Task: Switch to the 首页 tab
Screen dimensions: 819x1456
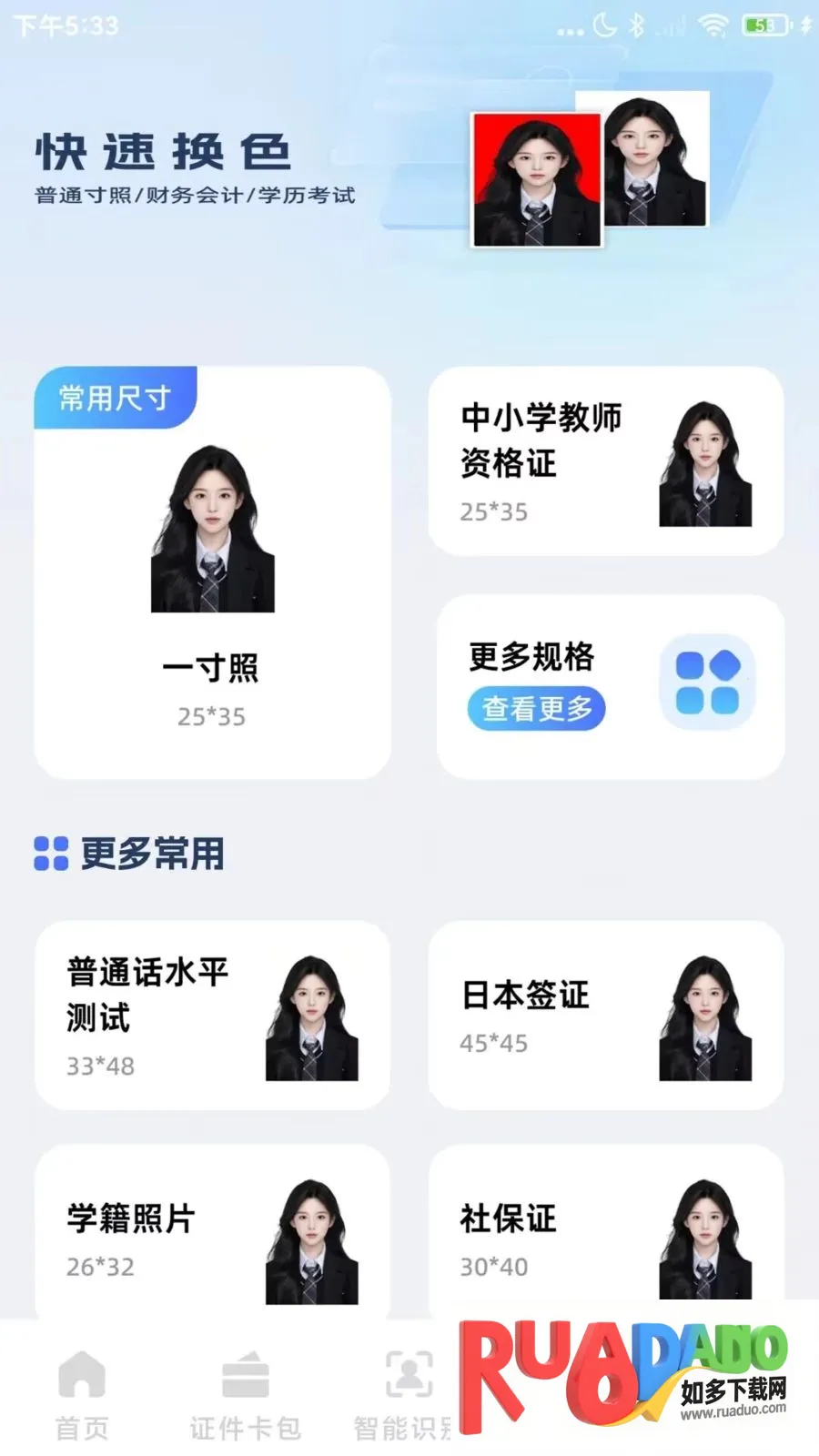Action: 82,1394
